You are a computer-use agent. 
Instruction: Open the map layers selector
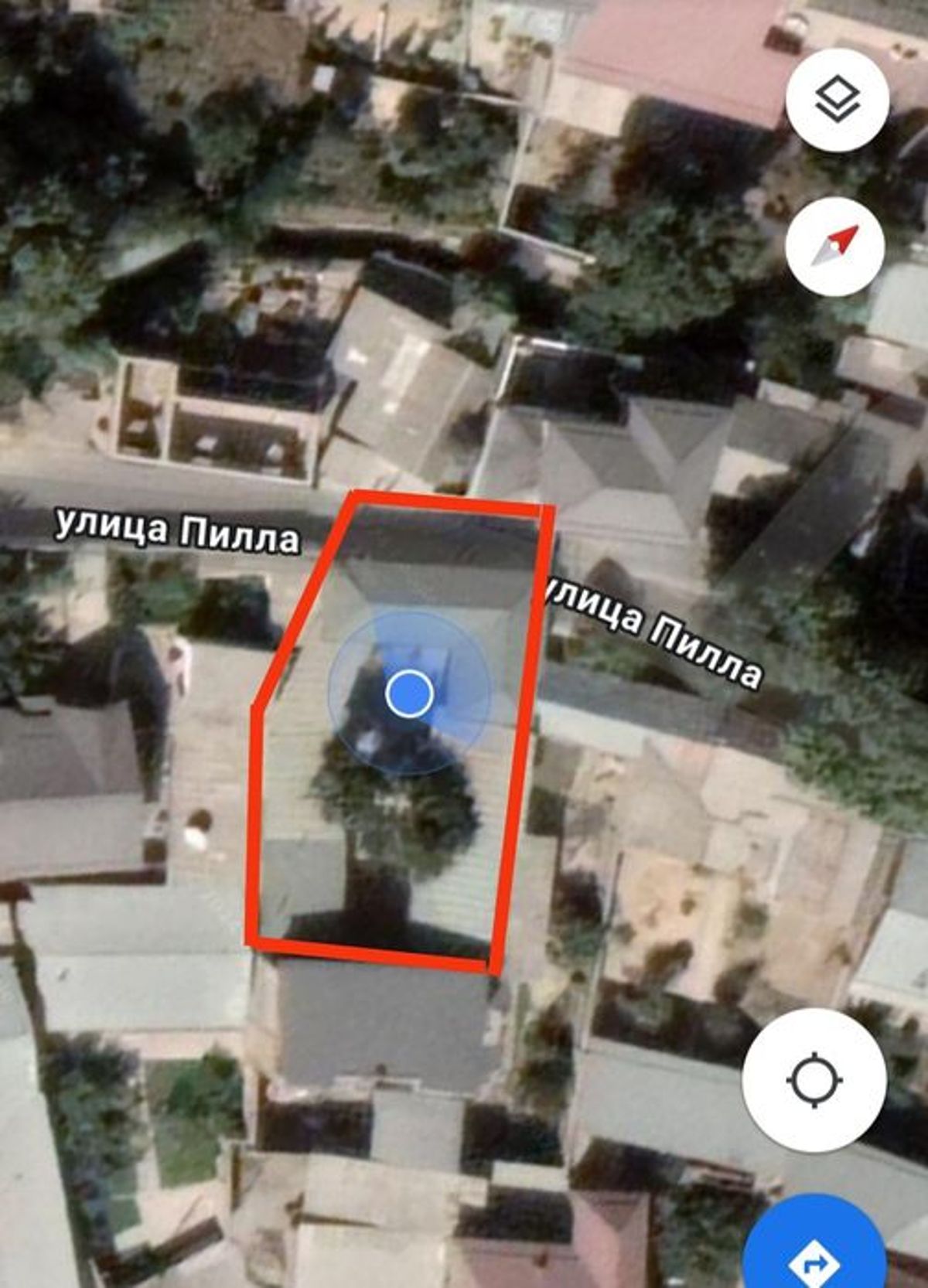837,100
